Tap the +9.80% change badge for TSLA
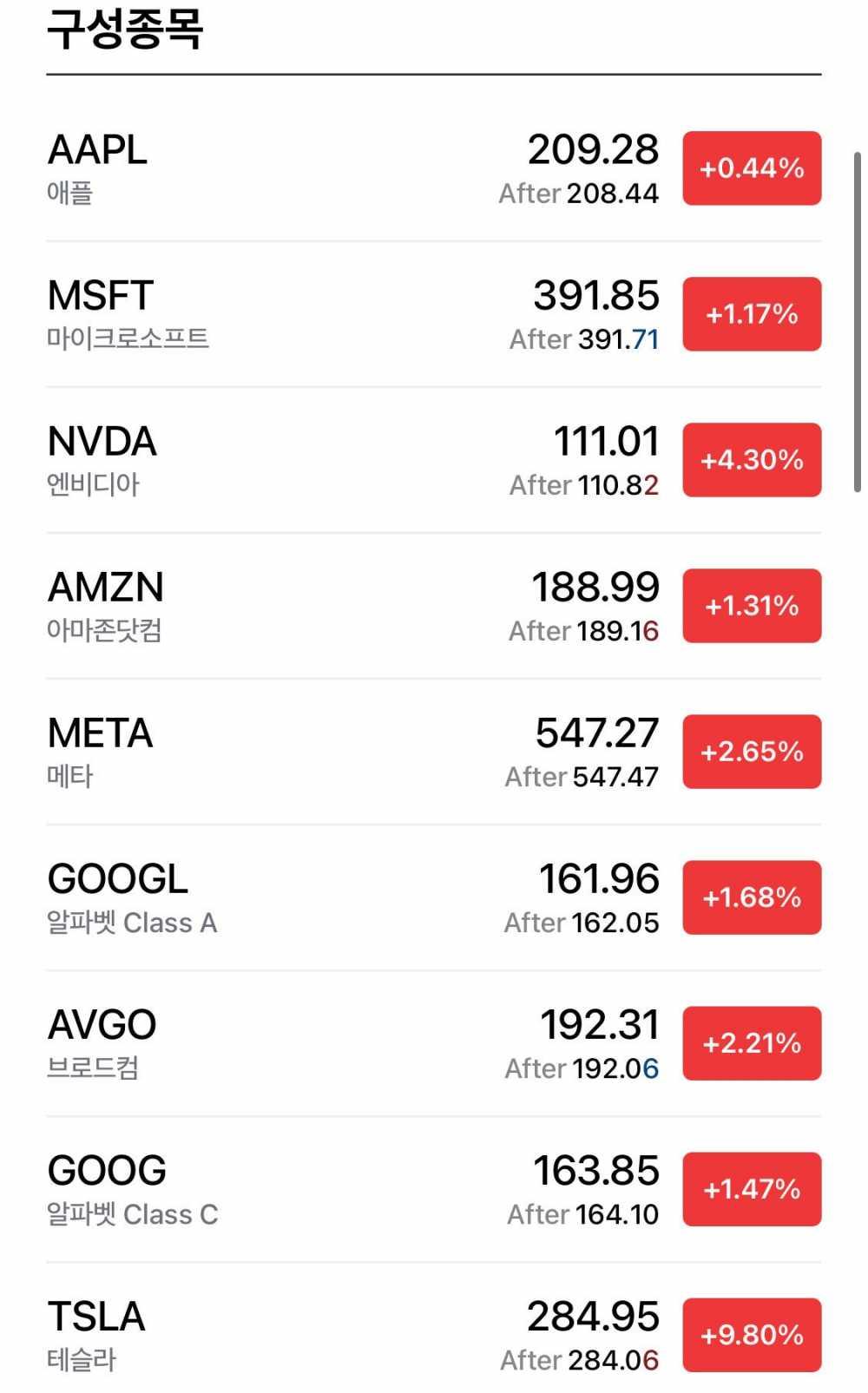 752,1335
